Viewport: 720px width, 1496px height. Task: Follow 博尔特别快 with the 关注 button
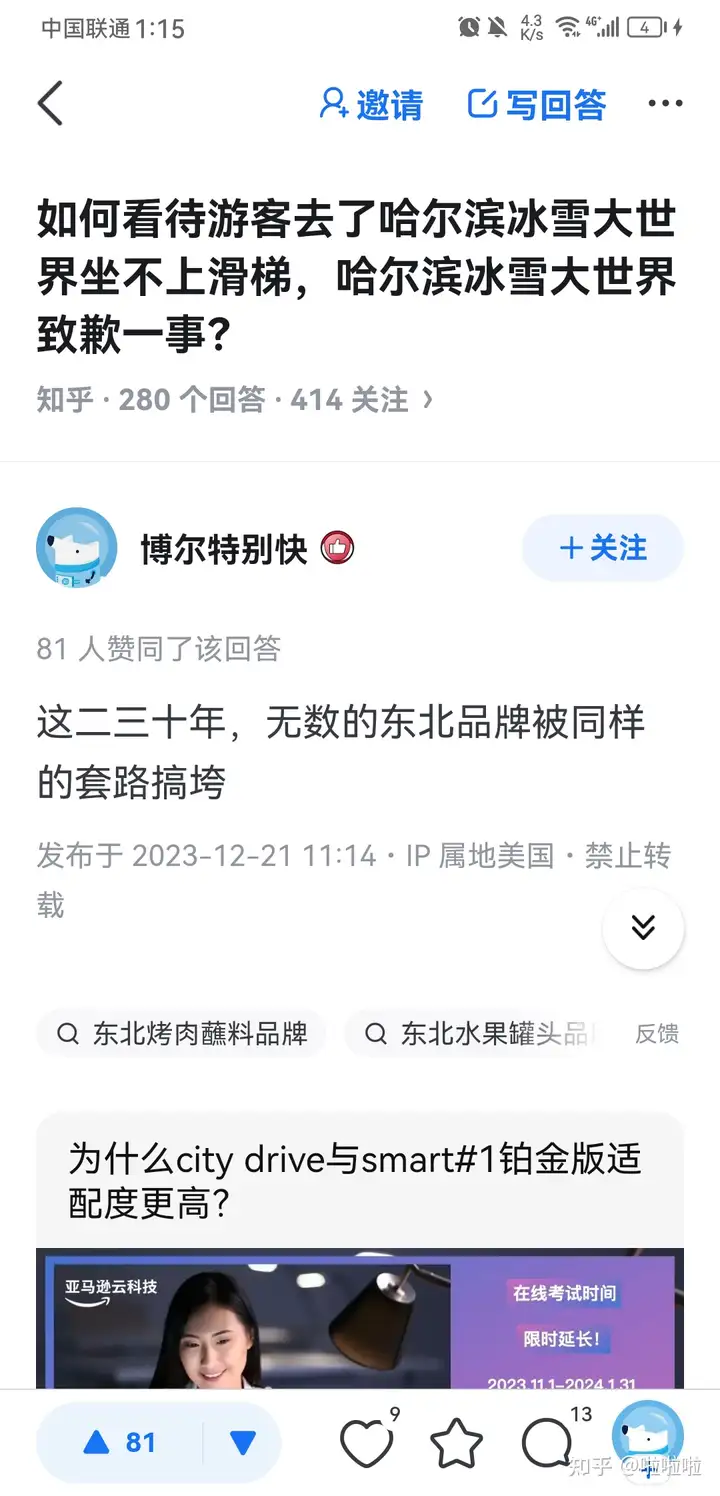point(603,548)
